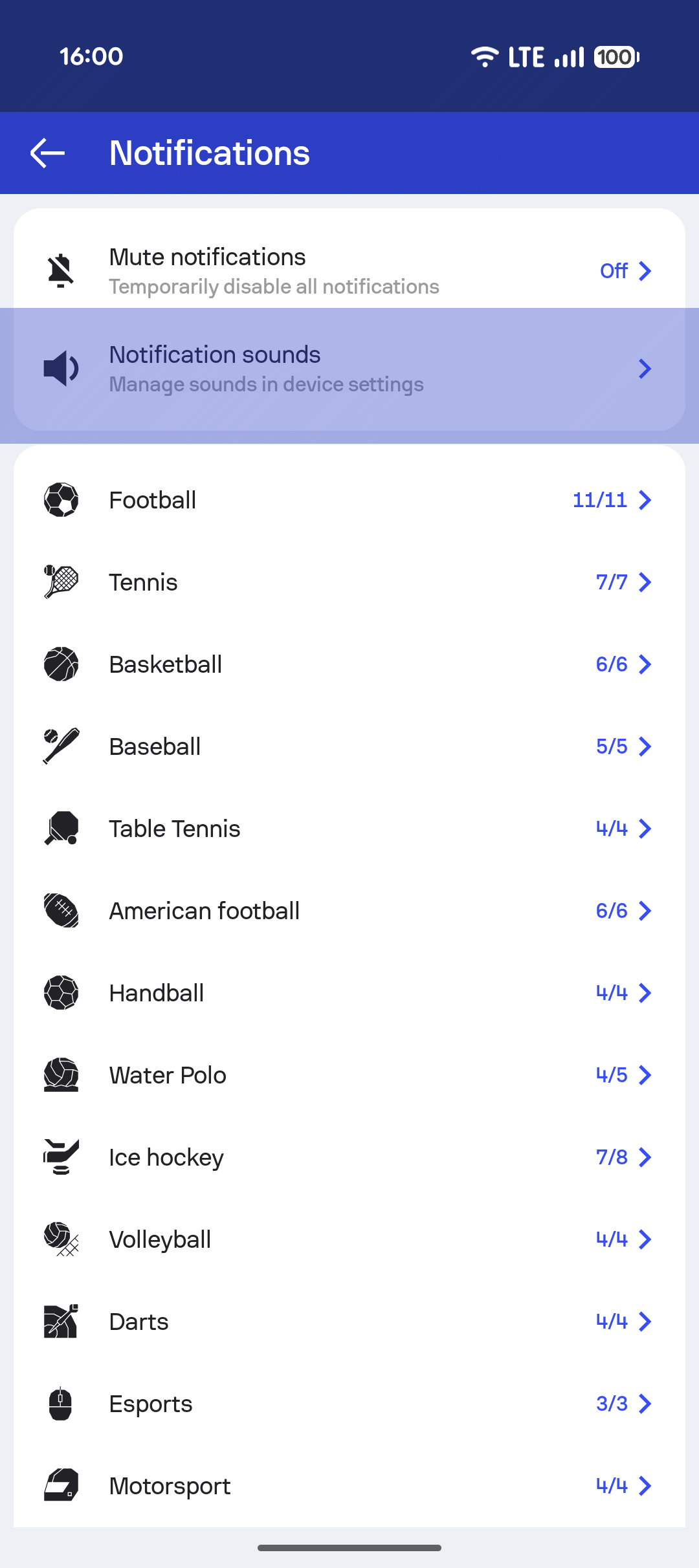Open Volleyball notification settings
This screenshot has height=1568, width=699.
(349, 1239)
